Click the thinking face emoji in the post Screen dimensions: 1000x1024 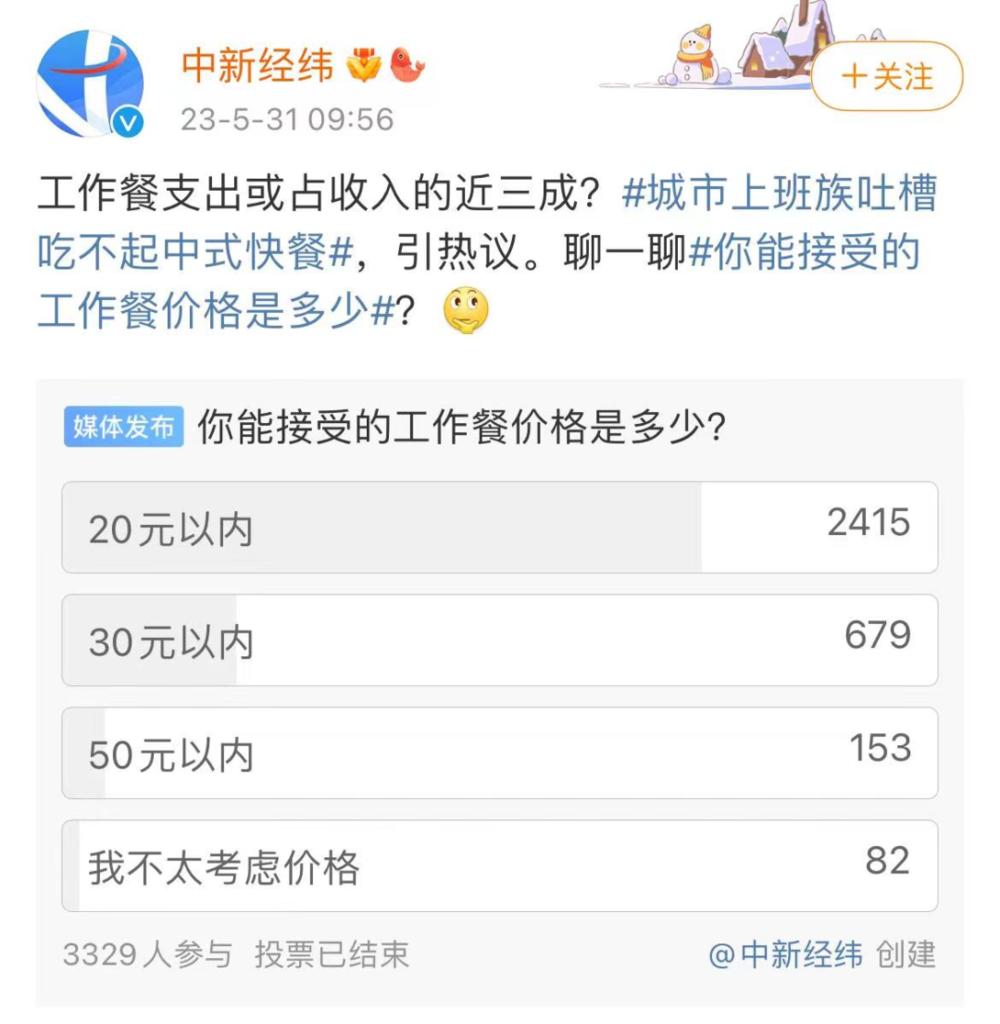click(466, 312)
